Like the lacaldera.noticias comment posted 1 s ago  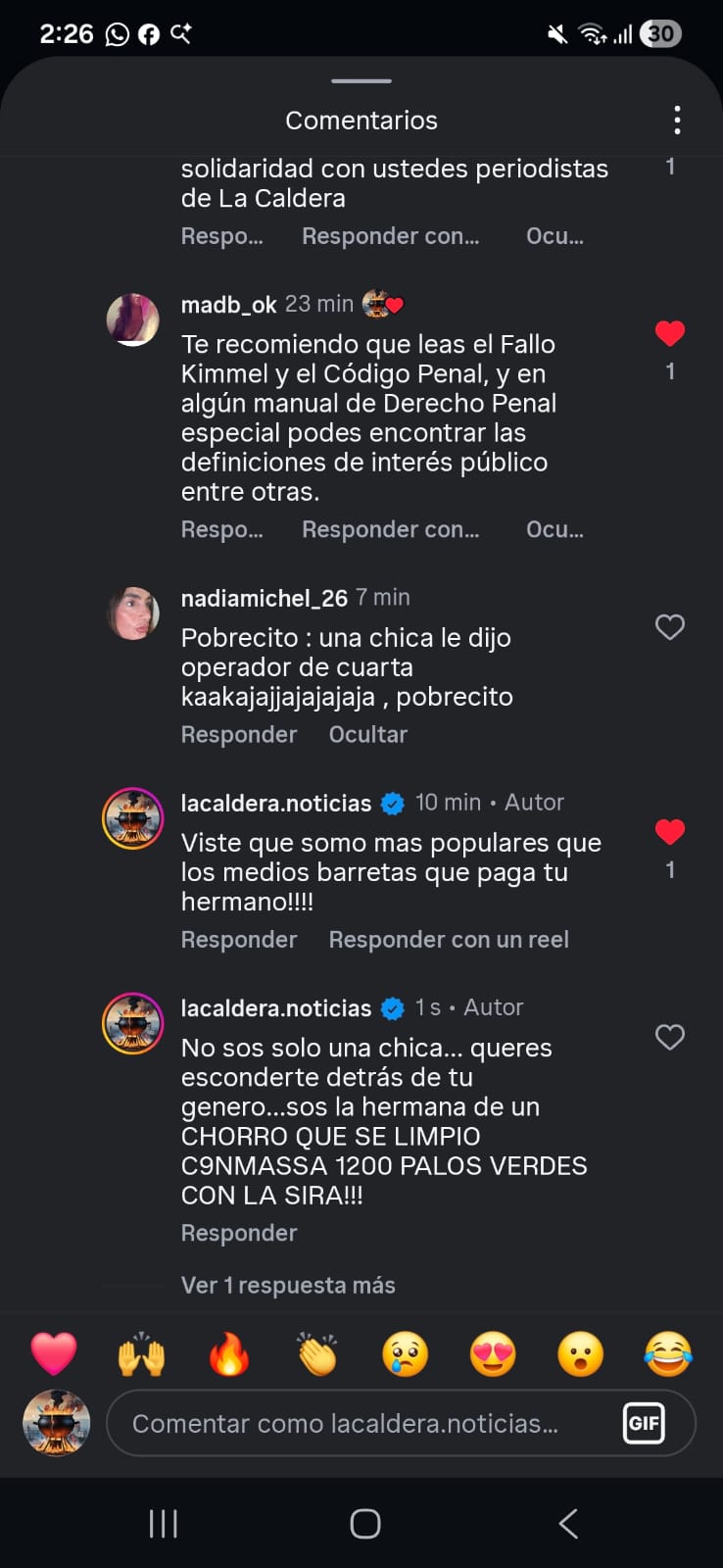coord(669,1037)
